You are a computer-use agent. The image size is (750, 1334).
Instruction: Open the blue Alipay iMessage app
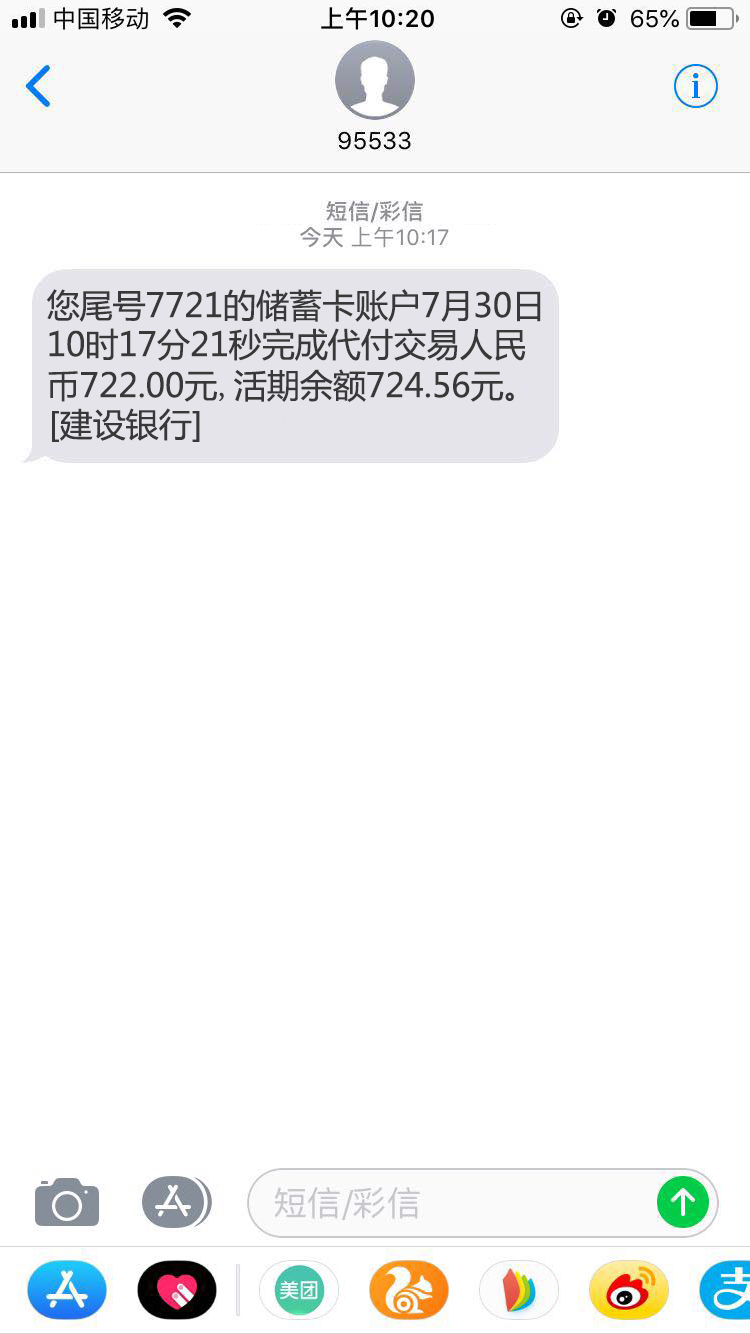(725, 1290)
